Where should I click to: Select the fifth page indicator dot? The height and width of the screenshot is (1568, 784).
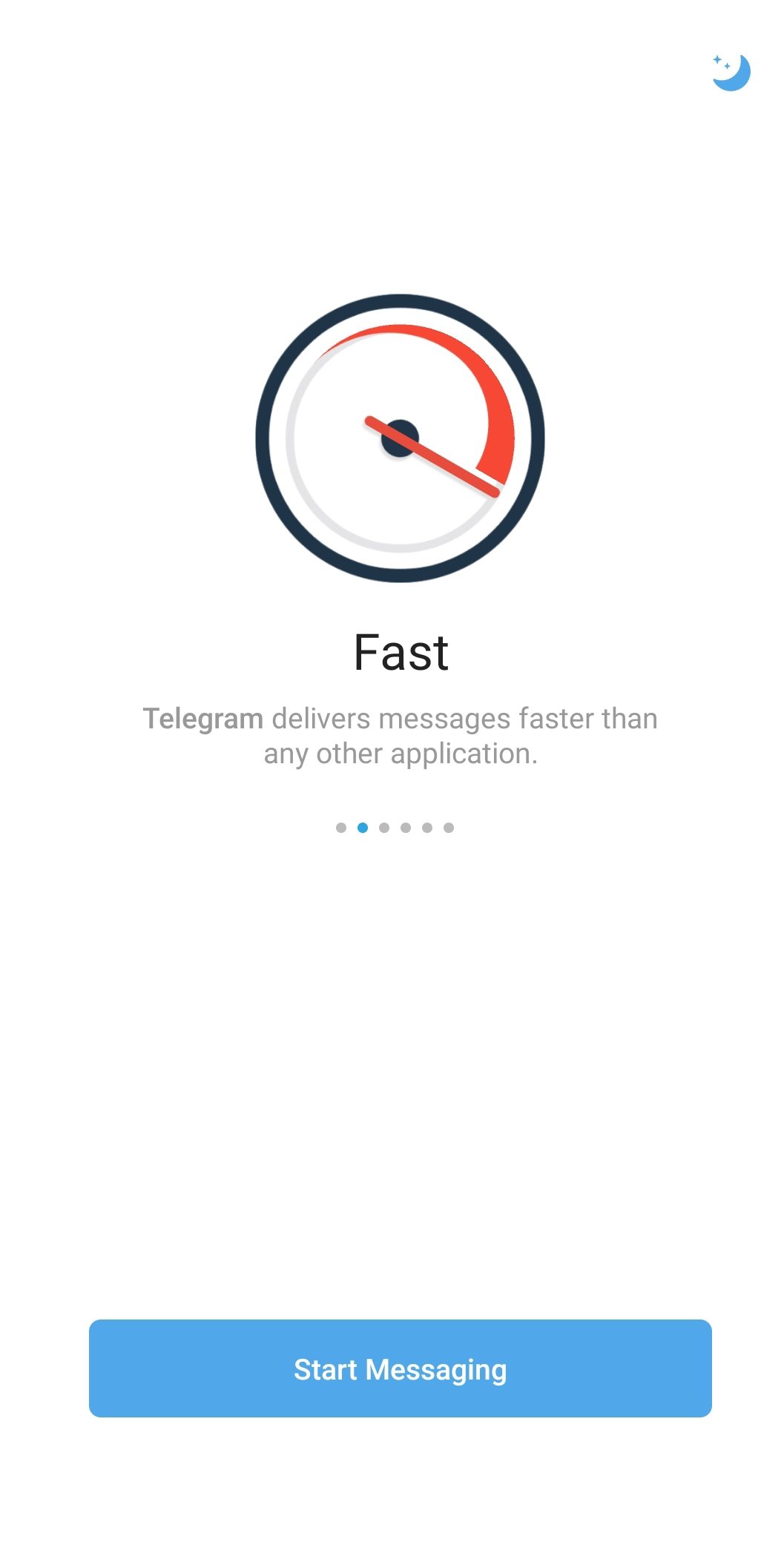426,826
